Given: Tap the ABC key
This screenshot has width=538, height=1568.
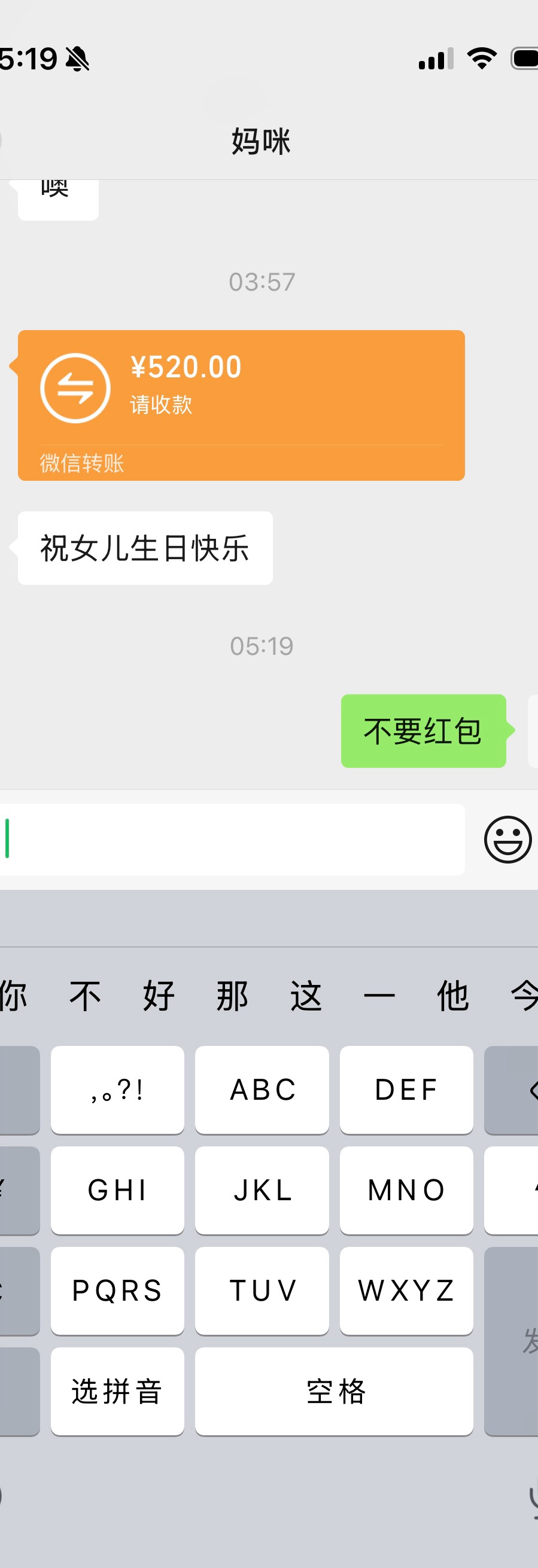Looking at the screenshot, I should click(x=262, y=1090).
